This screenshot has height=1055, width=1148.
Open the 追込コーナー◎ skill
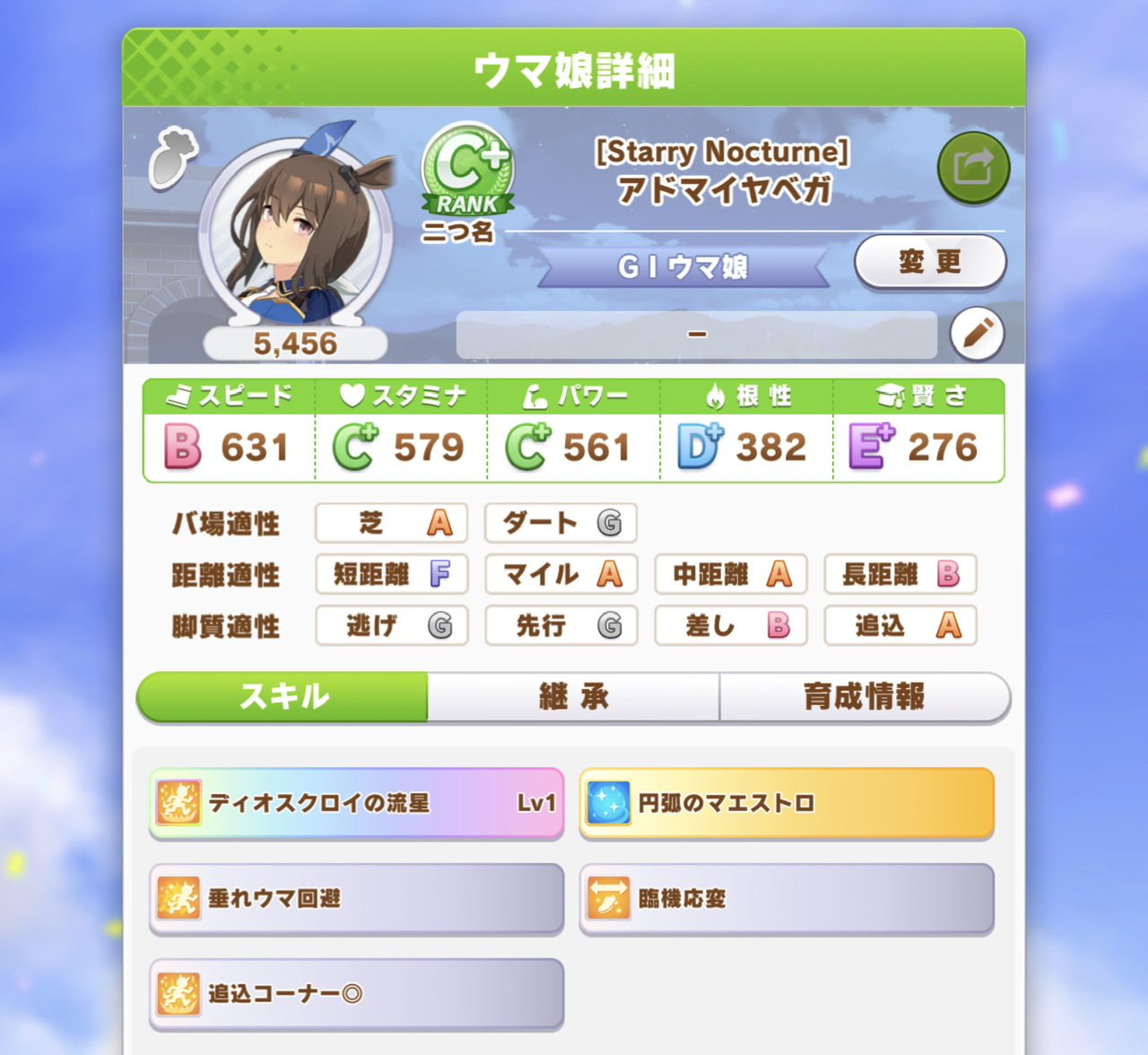pos(357,994)
